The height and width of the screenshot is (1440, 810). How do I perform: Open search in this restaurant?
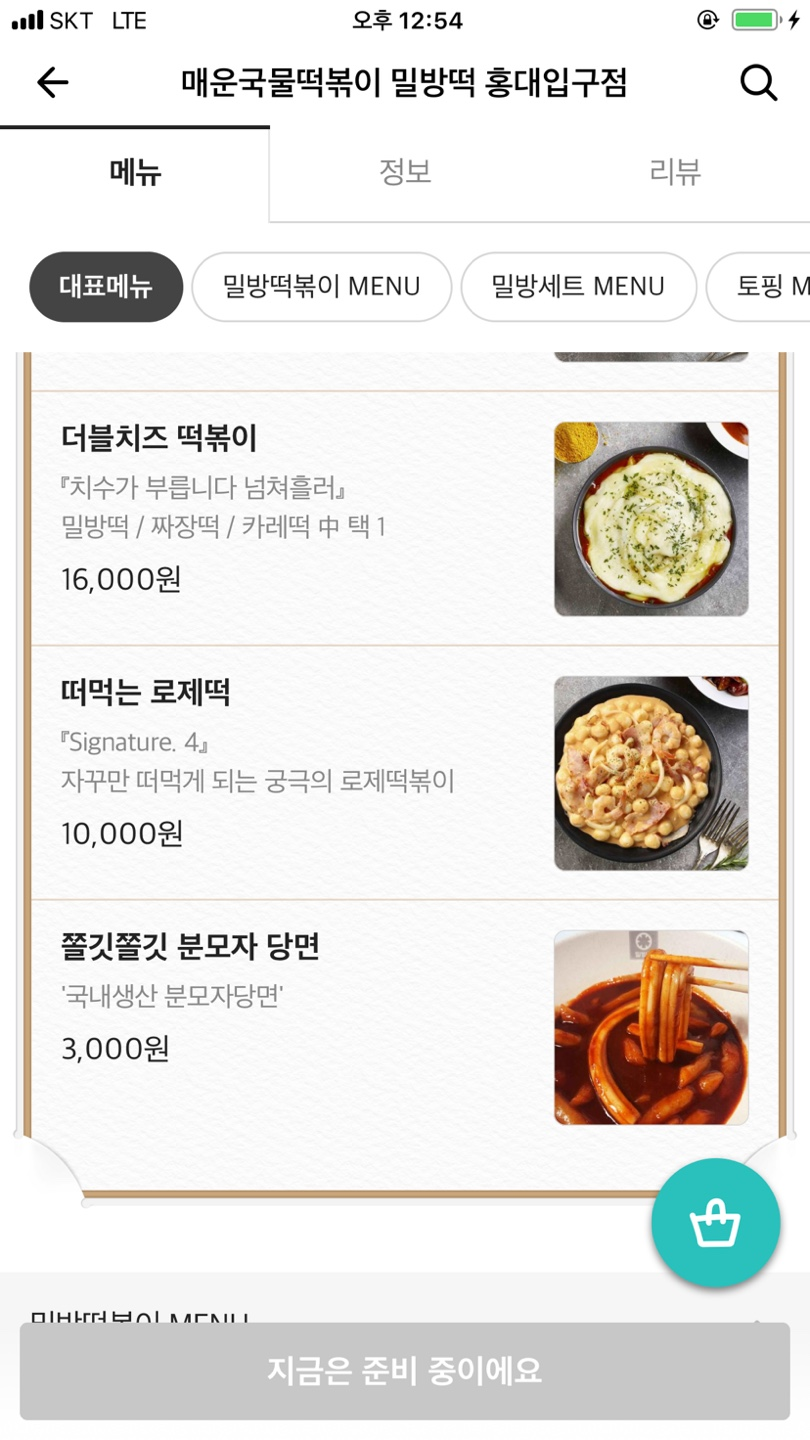pyautogui.click(x=758, y=83)
